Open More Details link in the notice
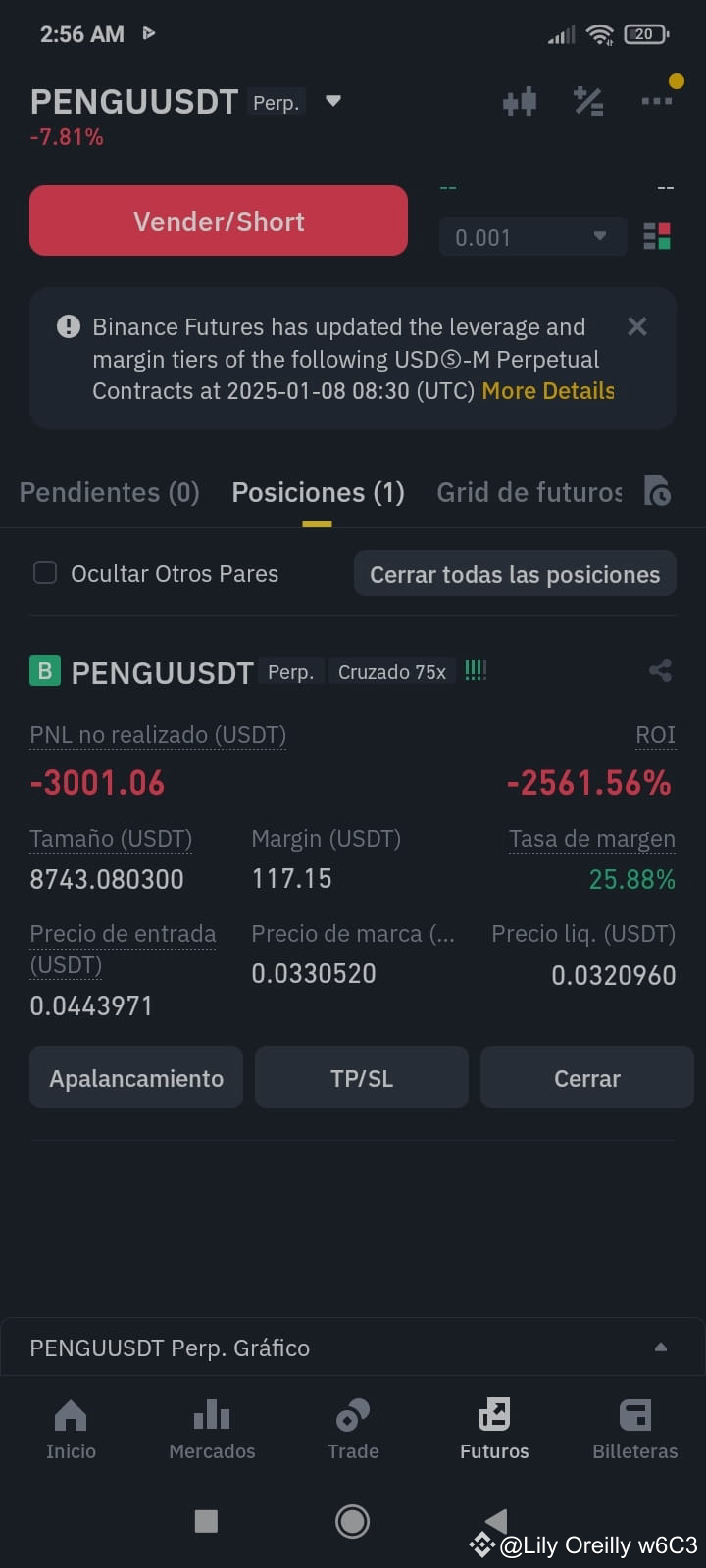 pos(548,390)
